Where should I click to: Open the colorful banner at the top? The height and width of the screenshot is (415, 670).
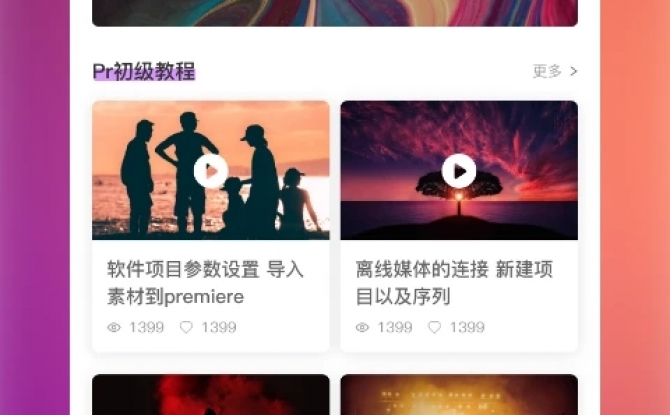click(334, 12)
